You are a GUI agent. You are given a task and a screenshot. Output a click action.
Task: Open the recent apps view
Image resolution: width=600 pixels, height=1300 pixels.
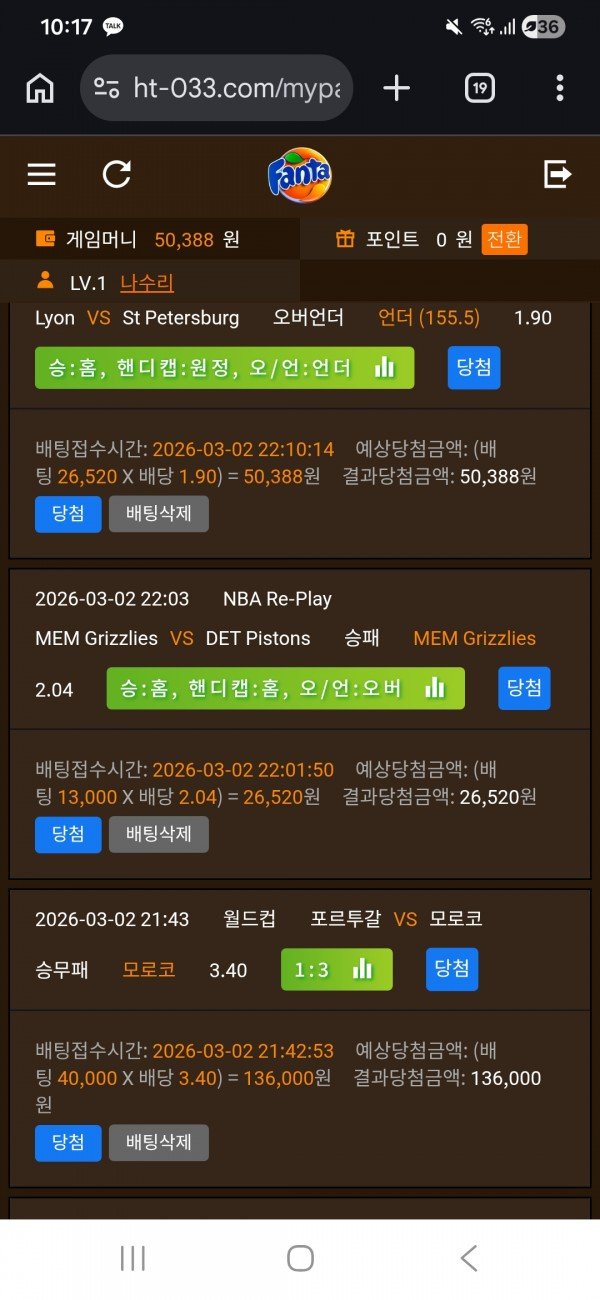(x=133, y=1258)
